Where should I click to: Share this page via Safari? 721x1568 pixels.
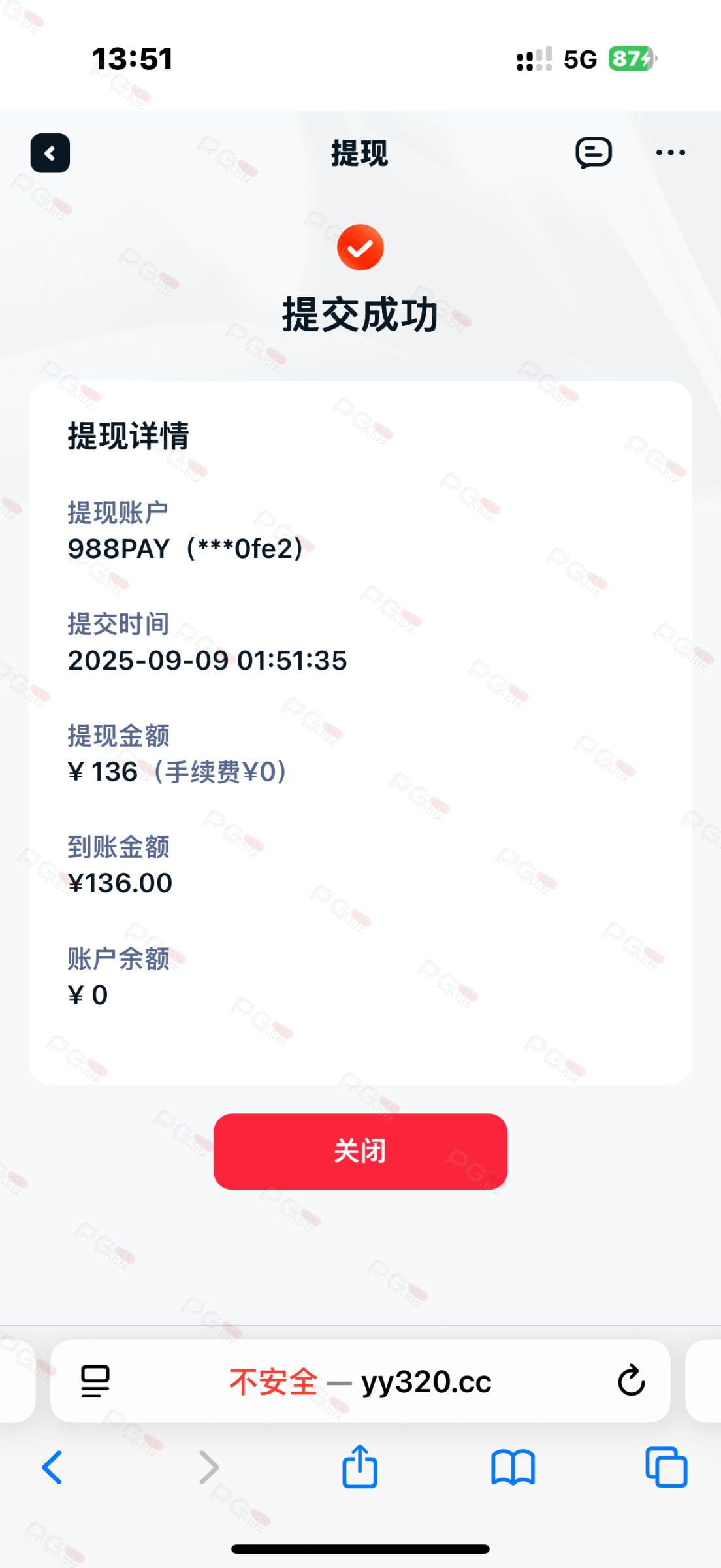360,1467
